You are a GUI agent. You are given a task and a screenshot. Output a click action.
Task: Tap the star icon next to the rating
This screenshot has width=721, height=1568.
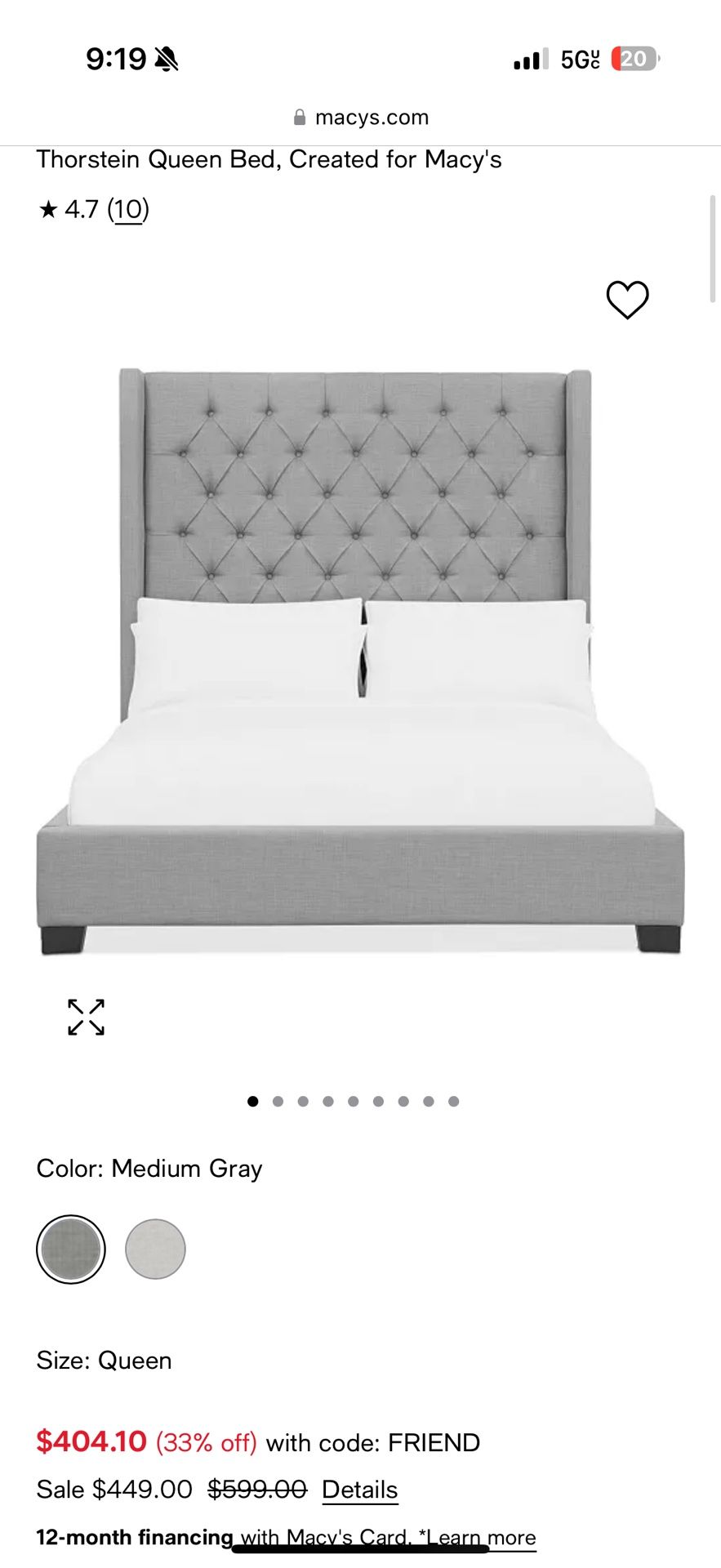48,209
